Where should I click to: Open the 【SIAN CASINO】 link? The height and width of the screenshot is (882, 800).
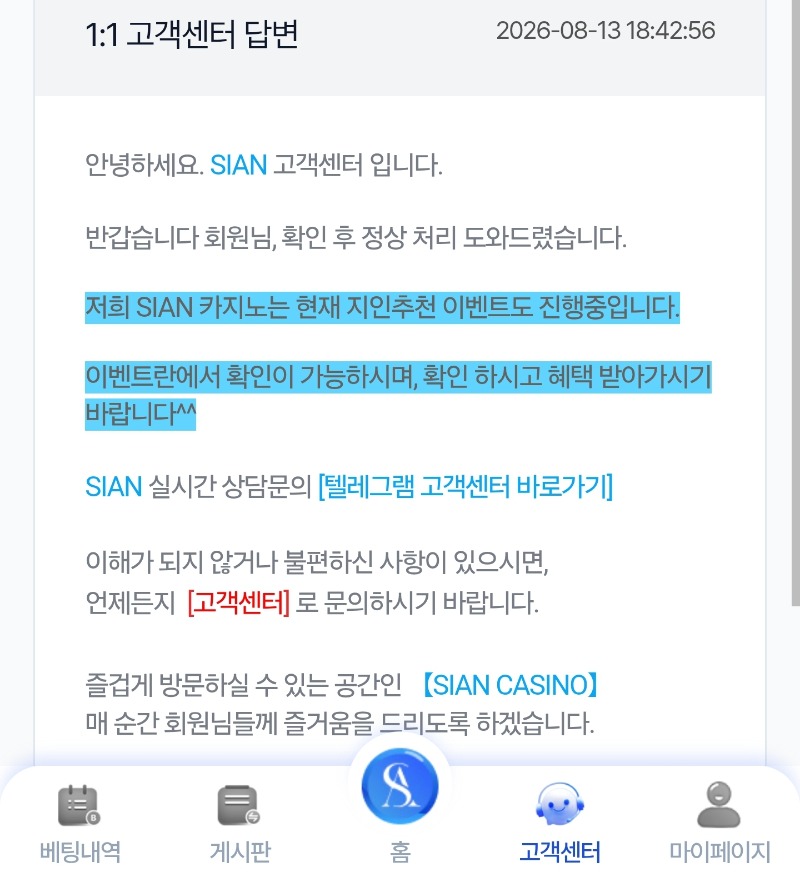[x=510, y=685]
